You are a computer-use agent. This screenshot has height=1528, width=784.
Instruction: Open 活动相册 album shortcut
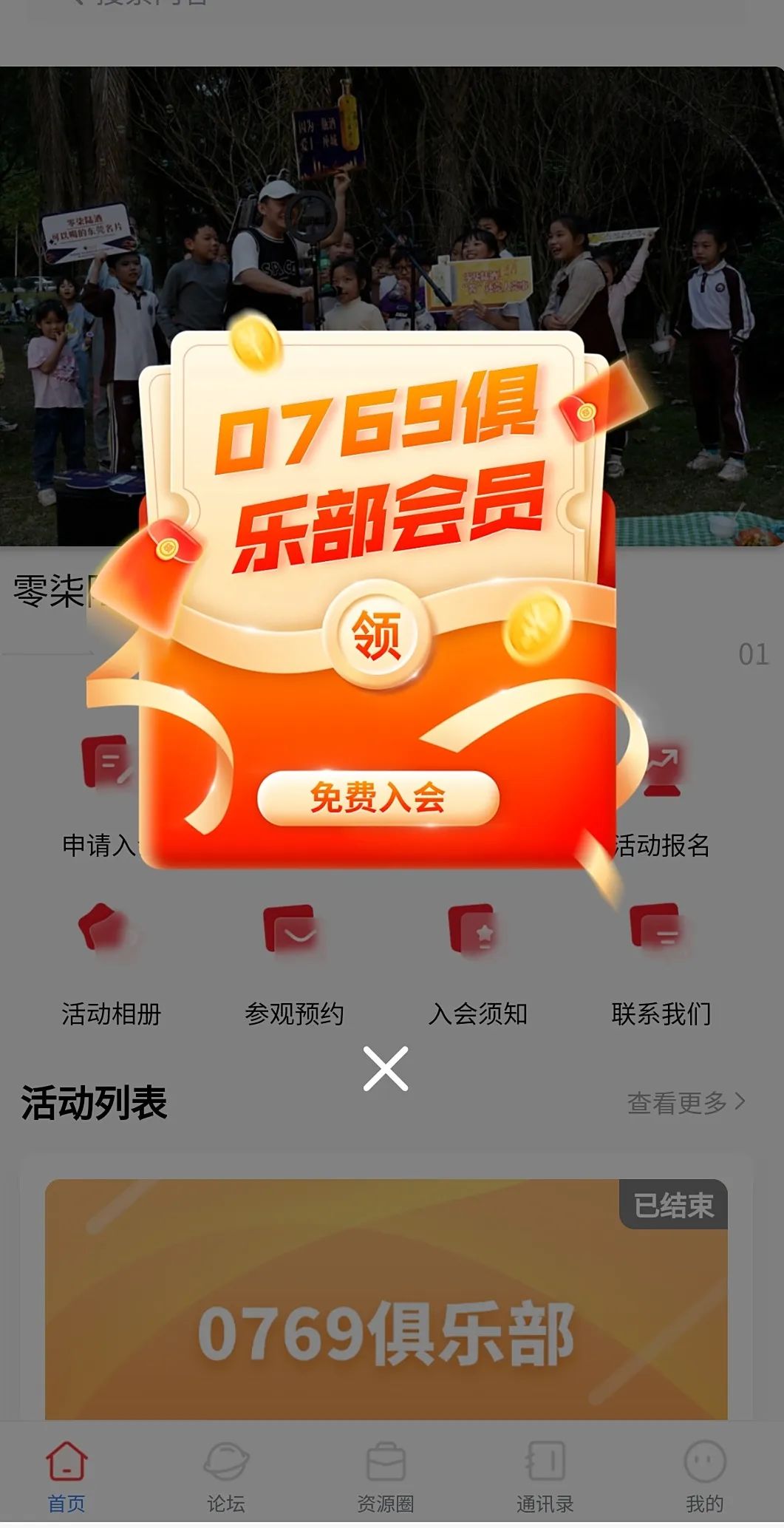tap(111, 961)
